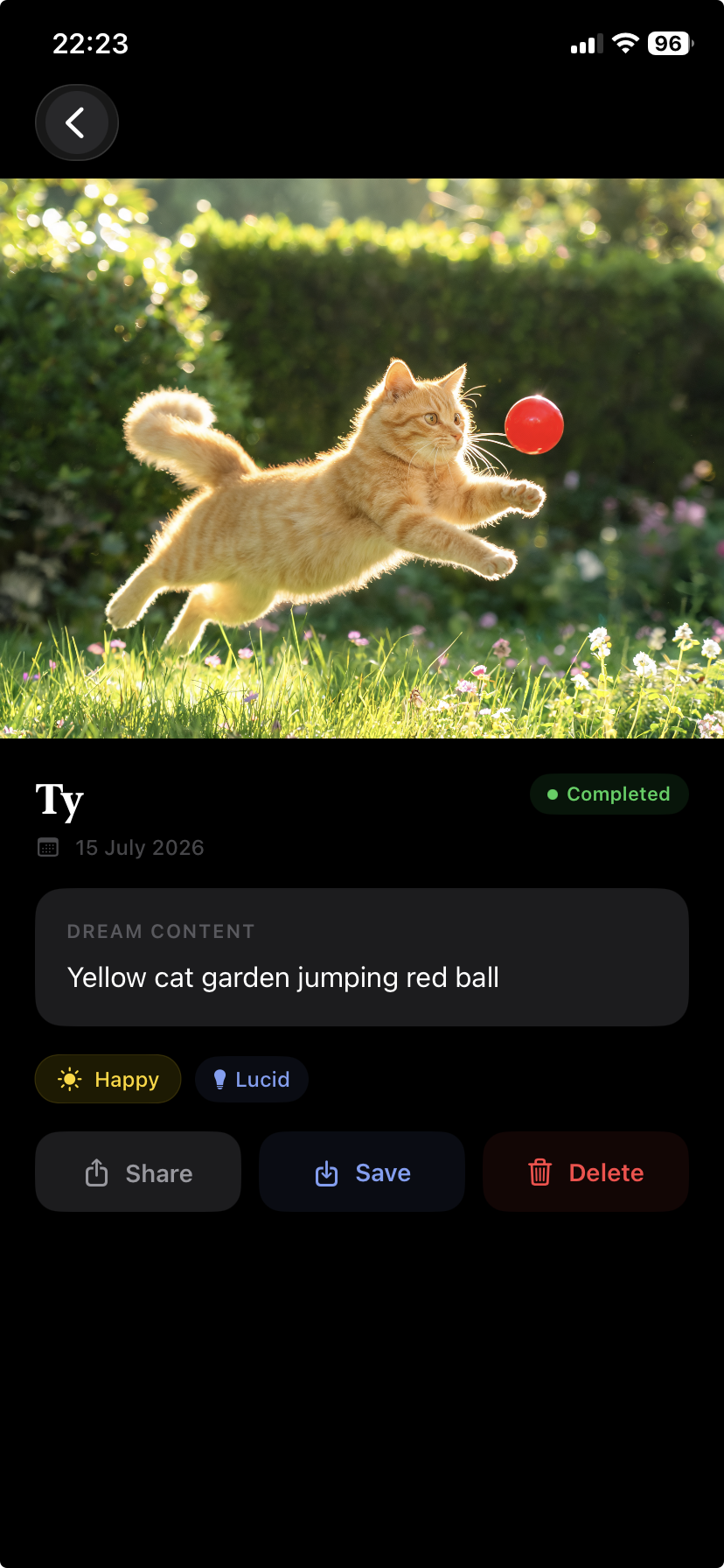Viewport: 724px width, 1568px height.
Task: Save the dream image
Action: pyautogui.click(x=362, y=1172)
